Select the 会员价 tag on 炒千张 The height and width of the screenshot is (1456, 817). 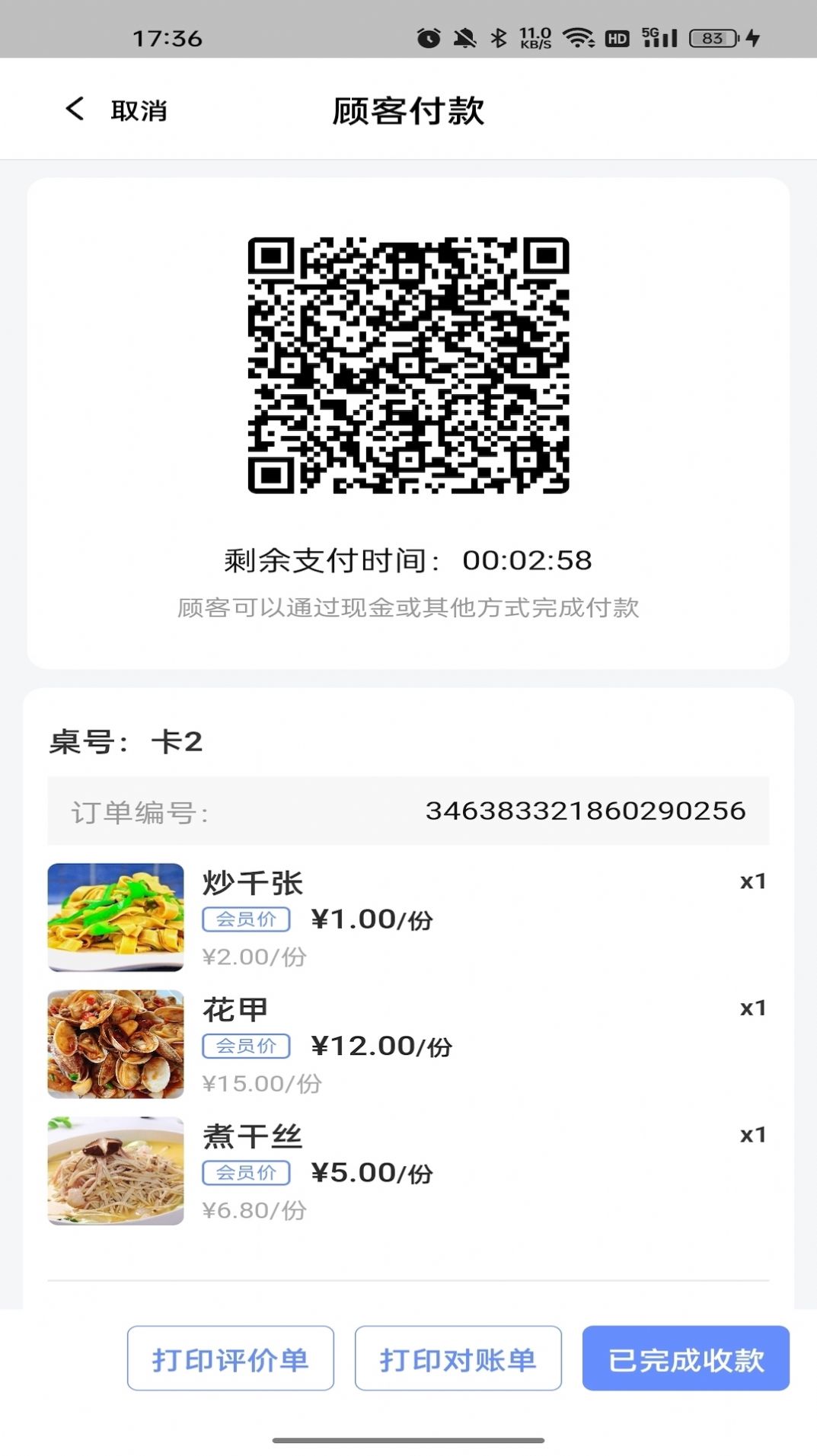tap(246, 919)
